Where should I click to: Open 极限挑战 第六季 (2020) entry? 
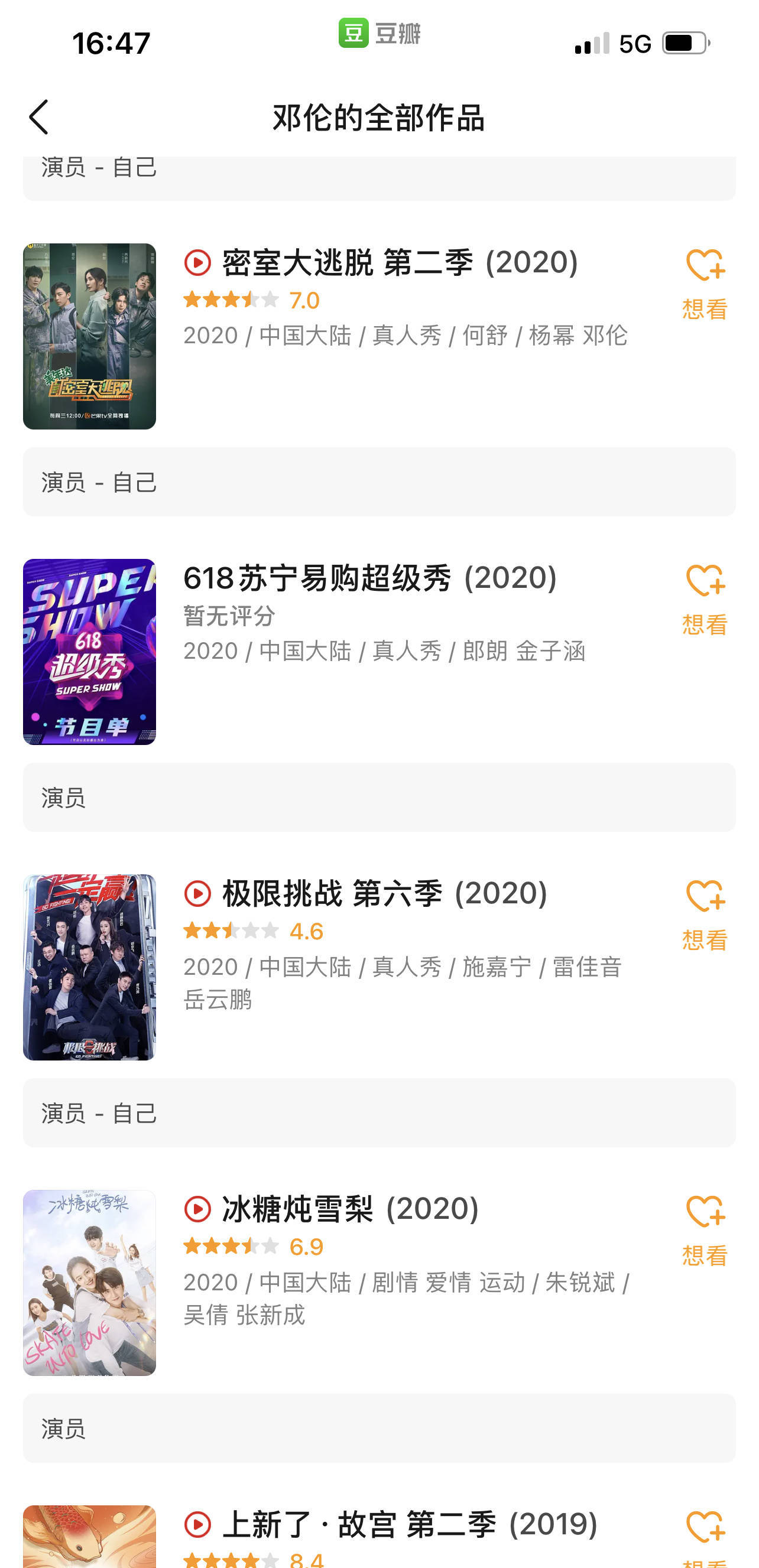tap(384, 893)
